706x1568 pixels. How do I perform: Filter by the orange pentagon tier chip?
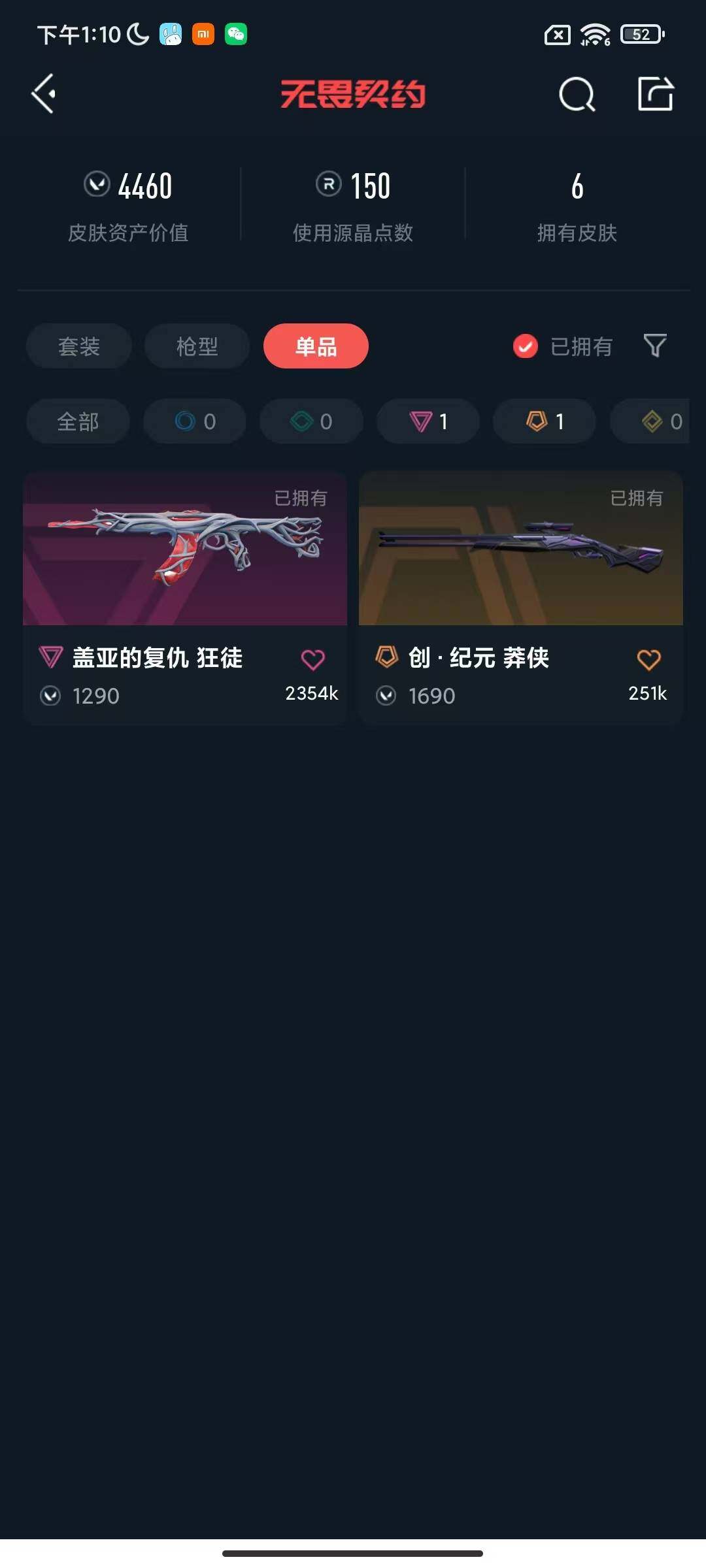click(x=545, y=421)
